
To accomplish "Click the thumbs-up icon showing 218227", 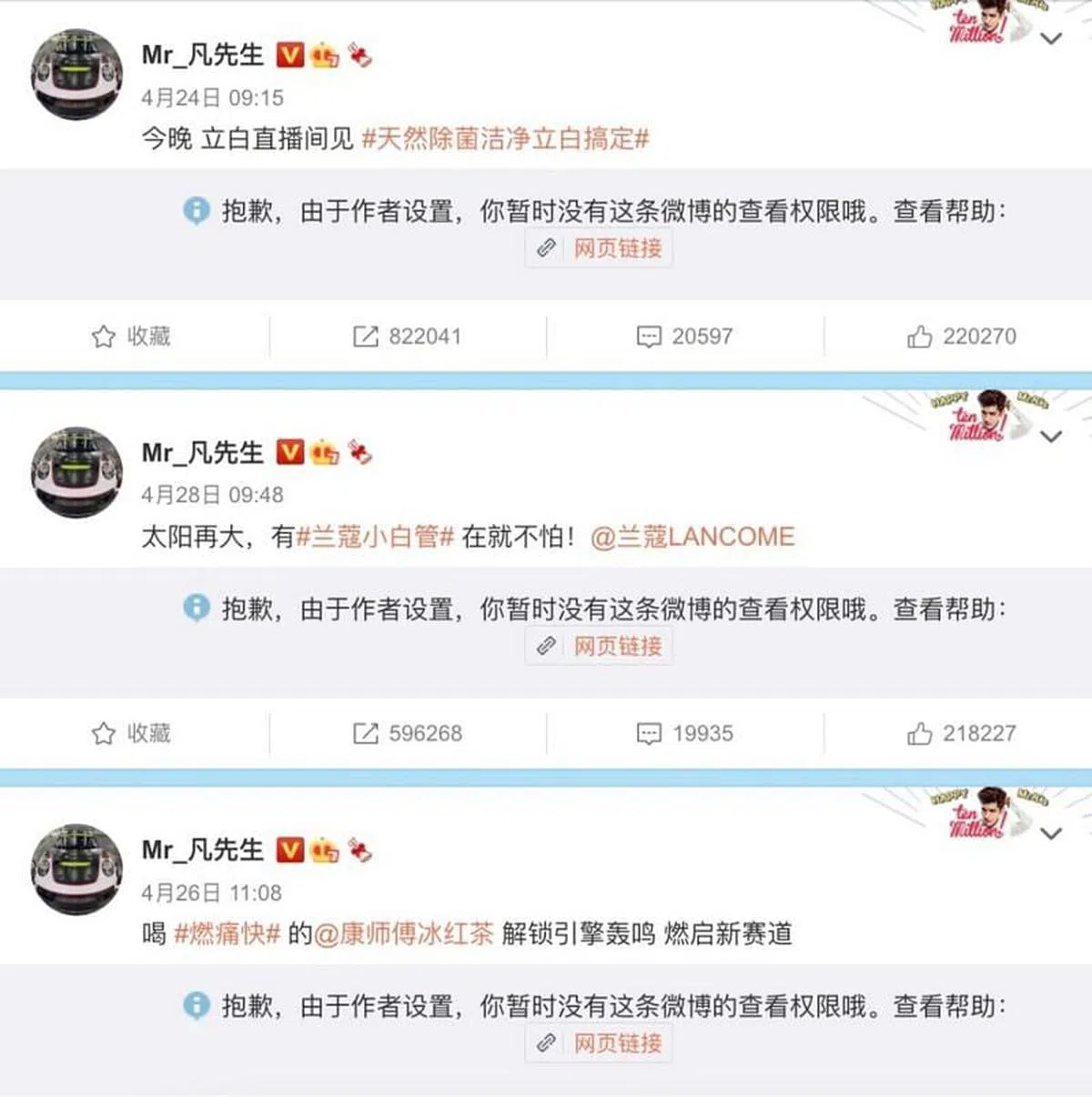I will [x=920, y=733].
